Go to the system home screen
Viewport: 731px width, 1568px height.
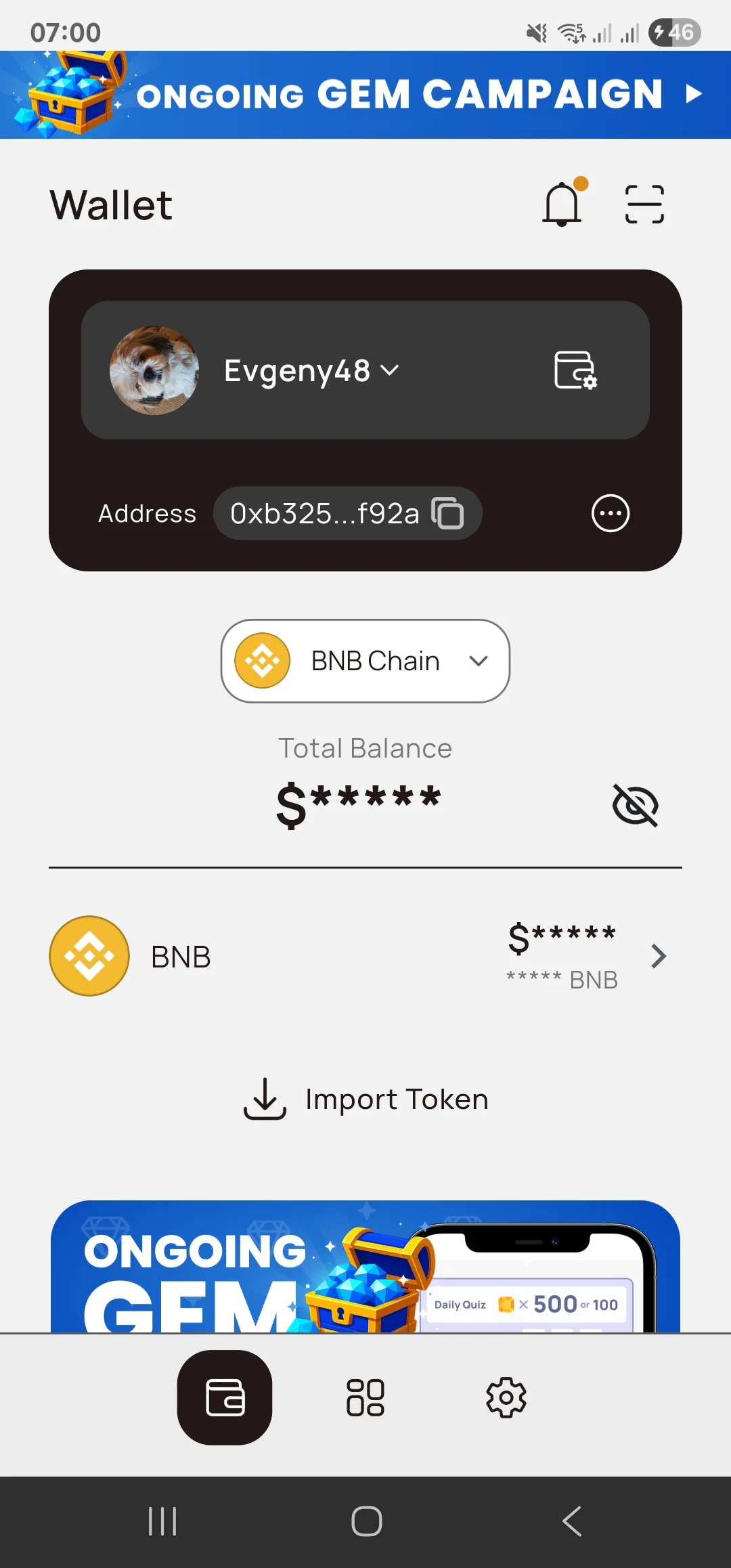pos(366,1521)
